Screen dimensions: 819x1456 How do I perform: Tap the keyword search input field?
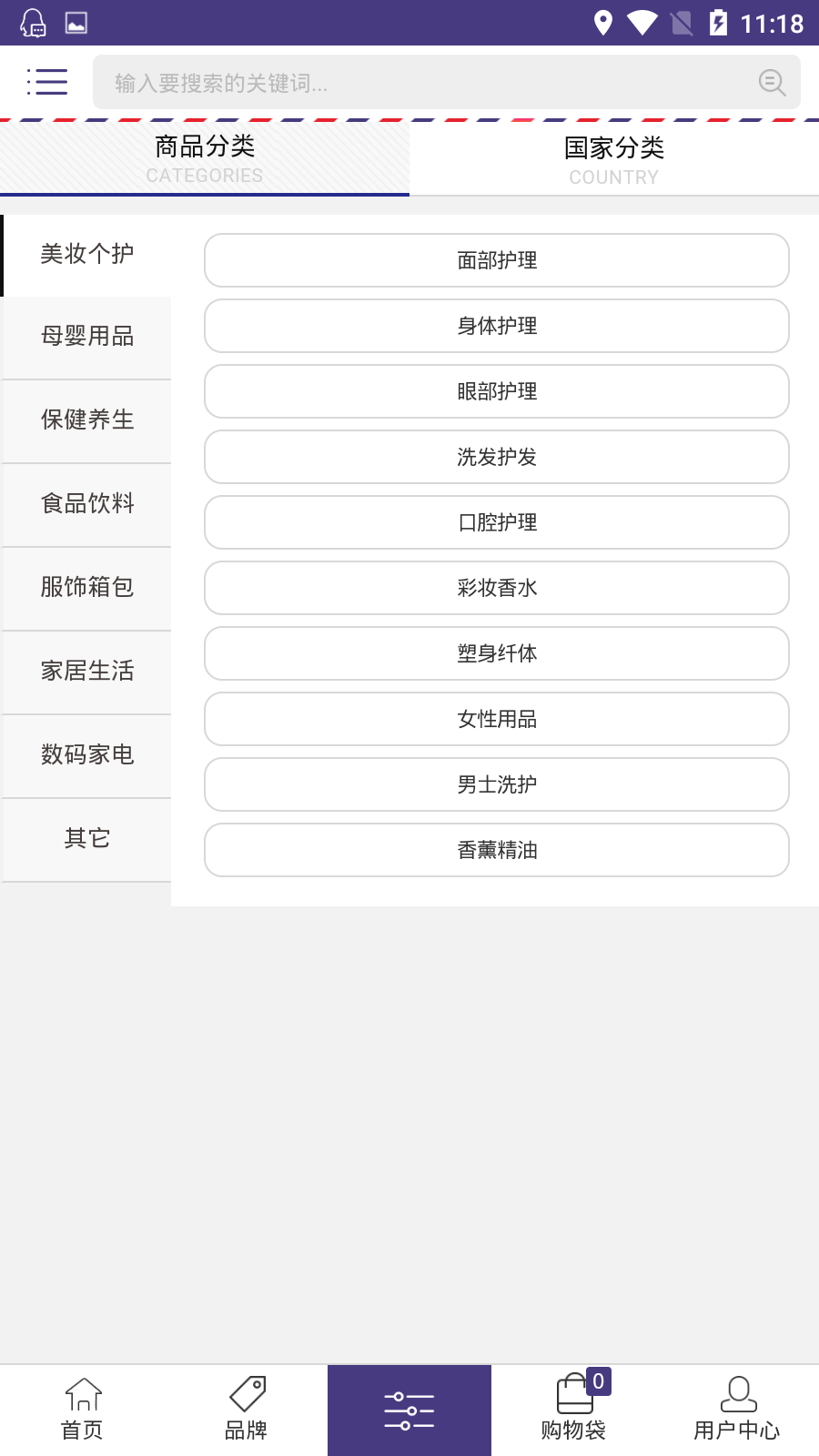pos(409,82)
